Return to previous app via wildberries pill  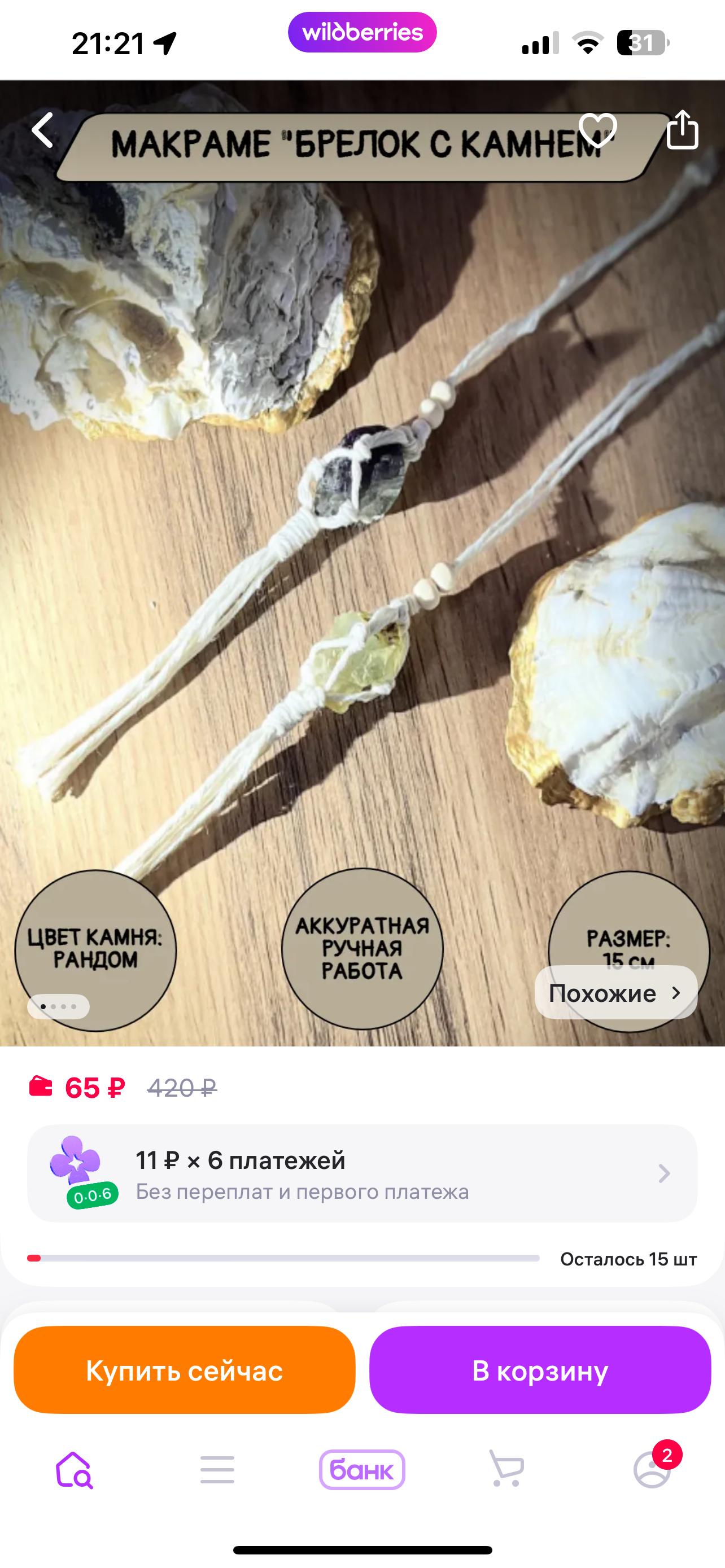tap(362, 32)
